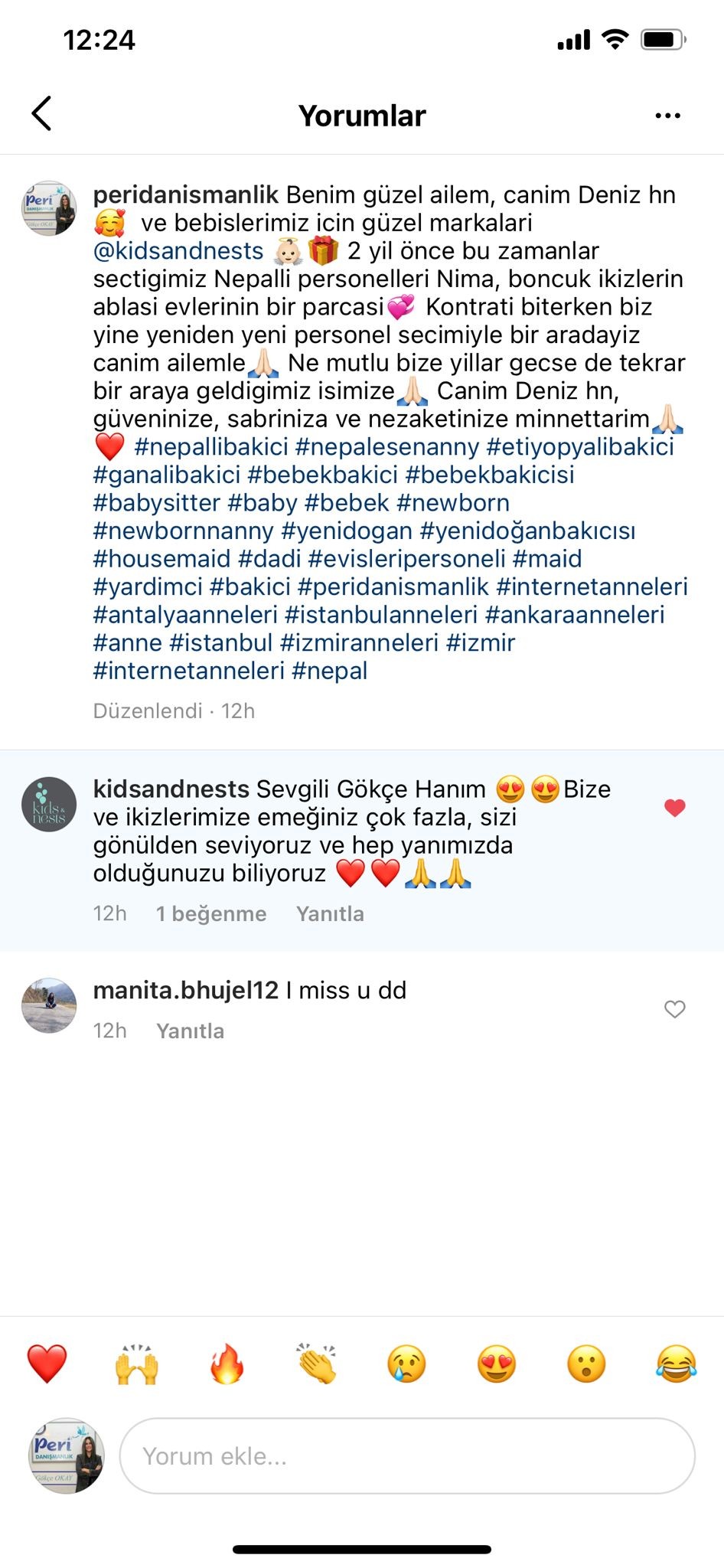View the 1 beğenme list on the kidsandnests comment
The width and height of the screenshot is (724, 1568).
211,913
